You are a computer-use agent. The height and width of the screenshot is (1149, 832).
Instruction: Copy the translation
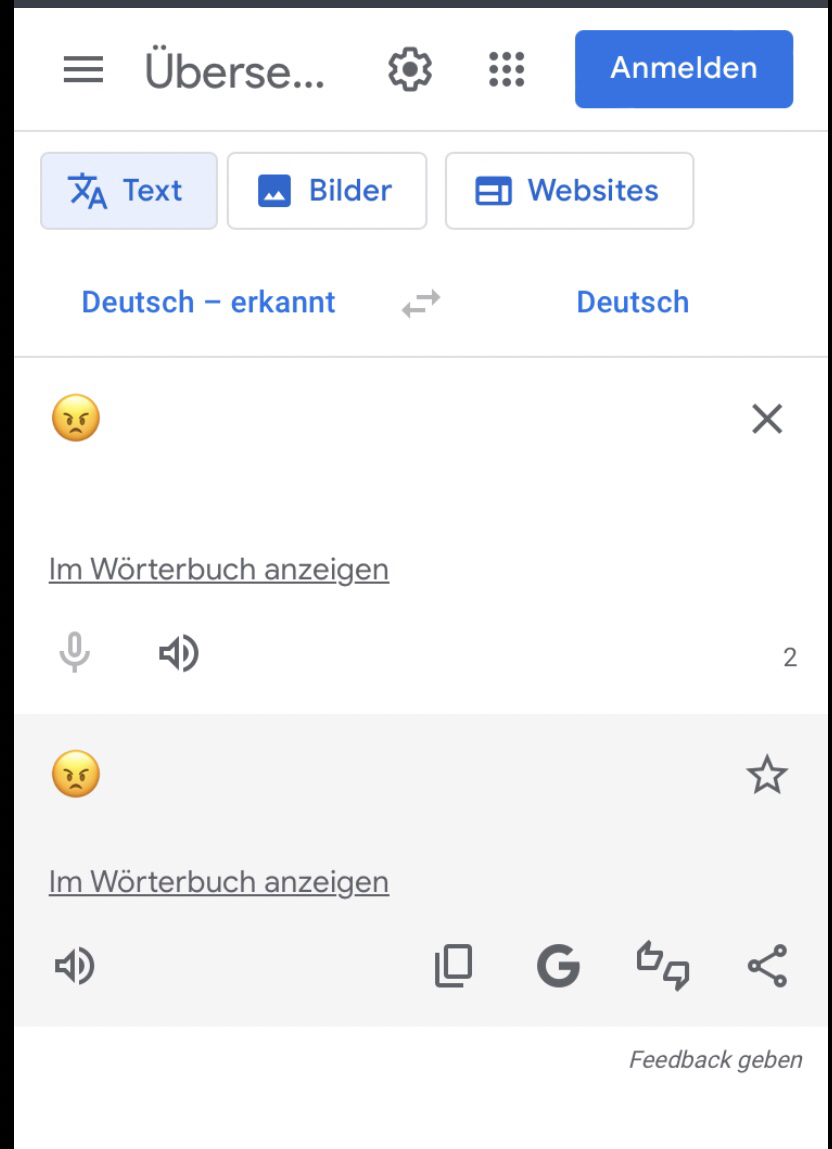(x=453, y=966)
